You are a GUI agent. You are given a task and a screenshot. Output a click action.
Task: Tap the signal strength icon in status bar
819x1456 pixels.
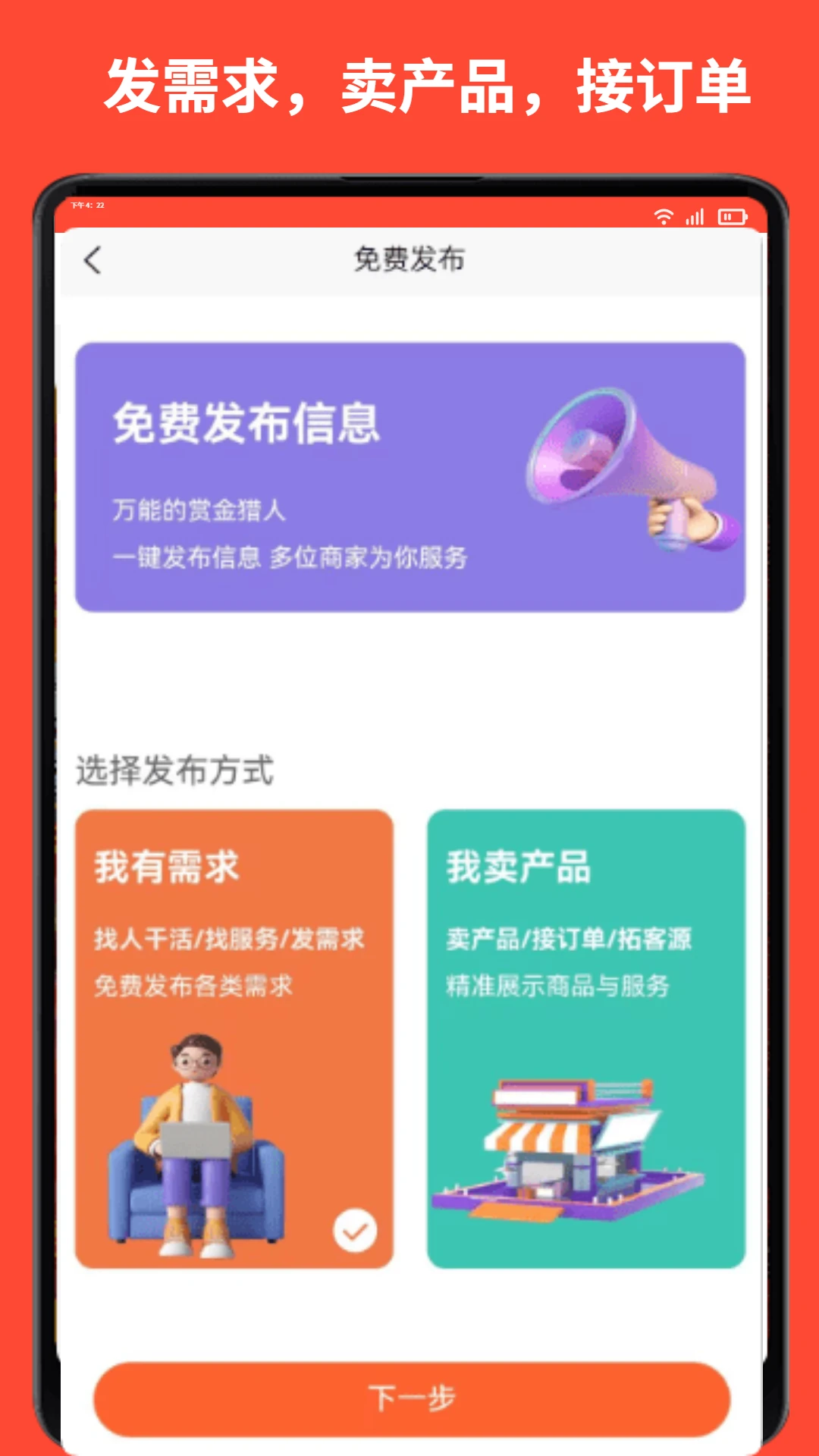(695, 217)
